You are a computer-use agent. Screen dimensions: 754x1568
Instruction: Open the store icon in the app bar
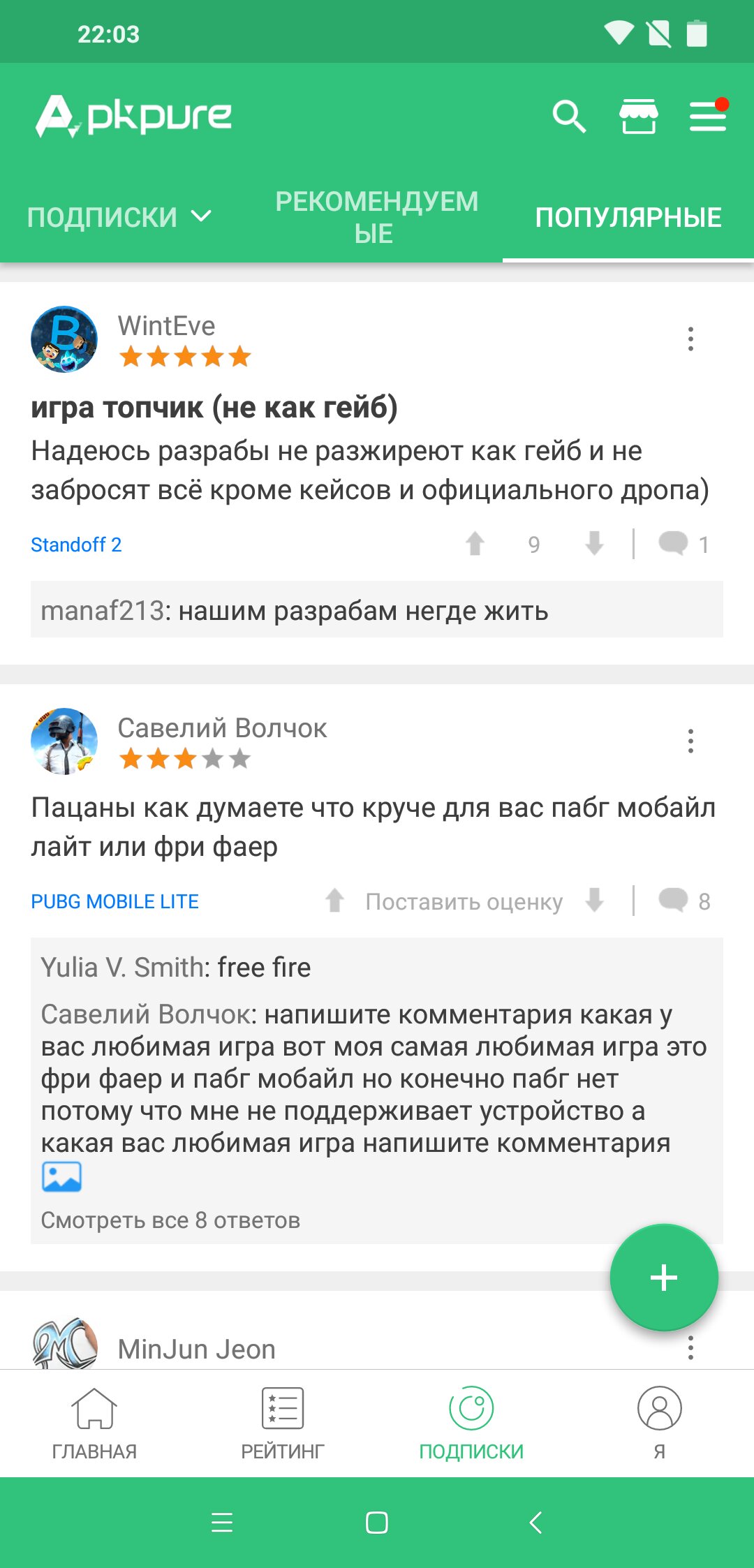pos(638,116)
